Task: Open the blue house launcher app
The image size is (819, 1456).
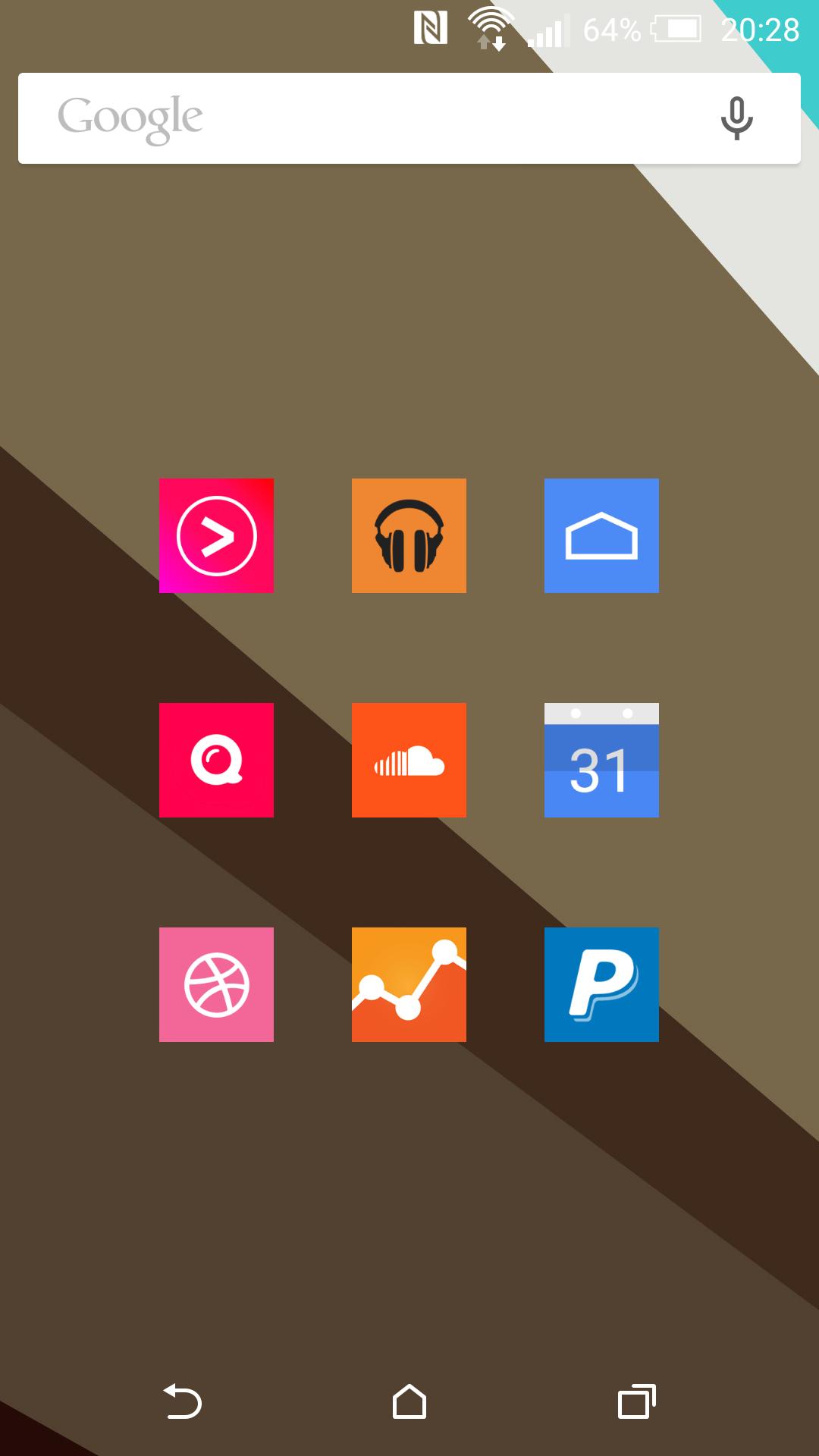Action: tap(601, 535)
